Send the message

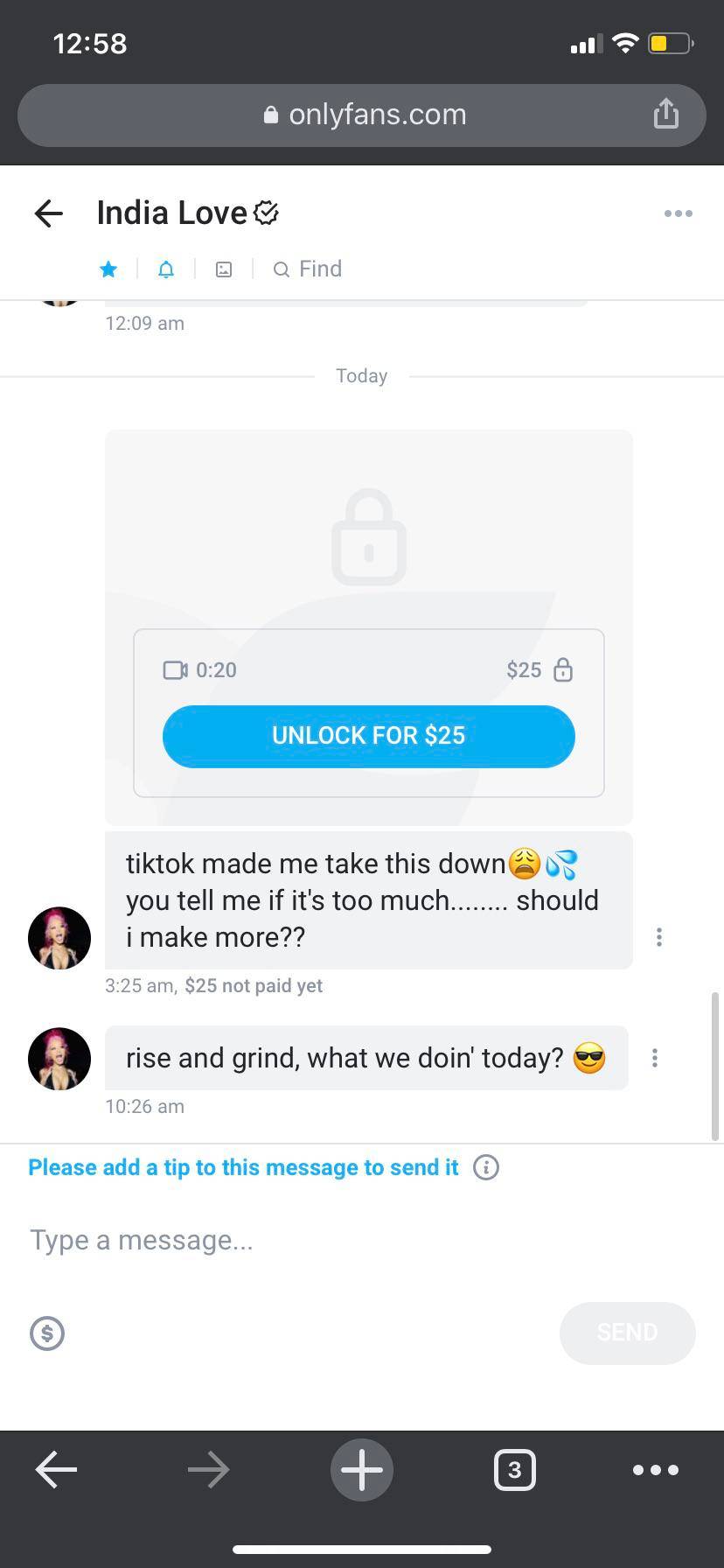click(x=627, y=1333)
